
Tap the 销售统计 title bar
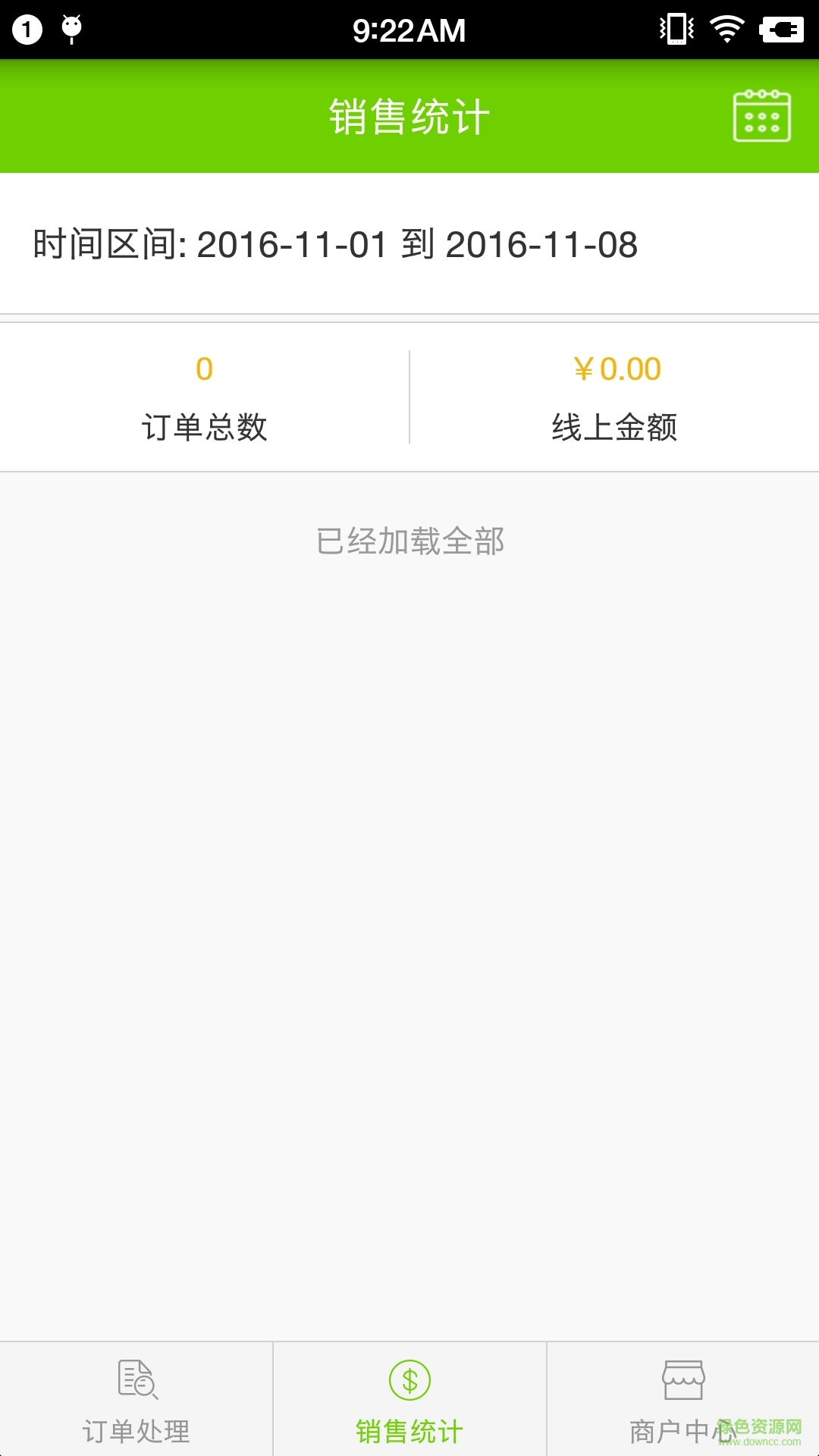pos(409,116)
